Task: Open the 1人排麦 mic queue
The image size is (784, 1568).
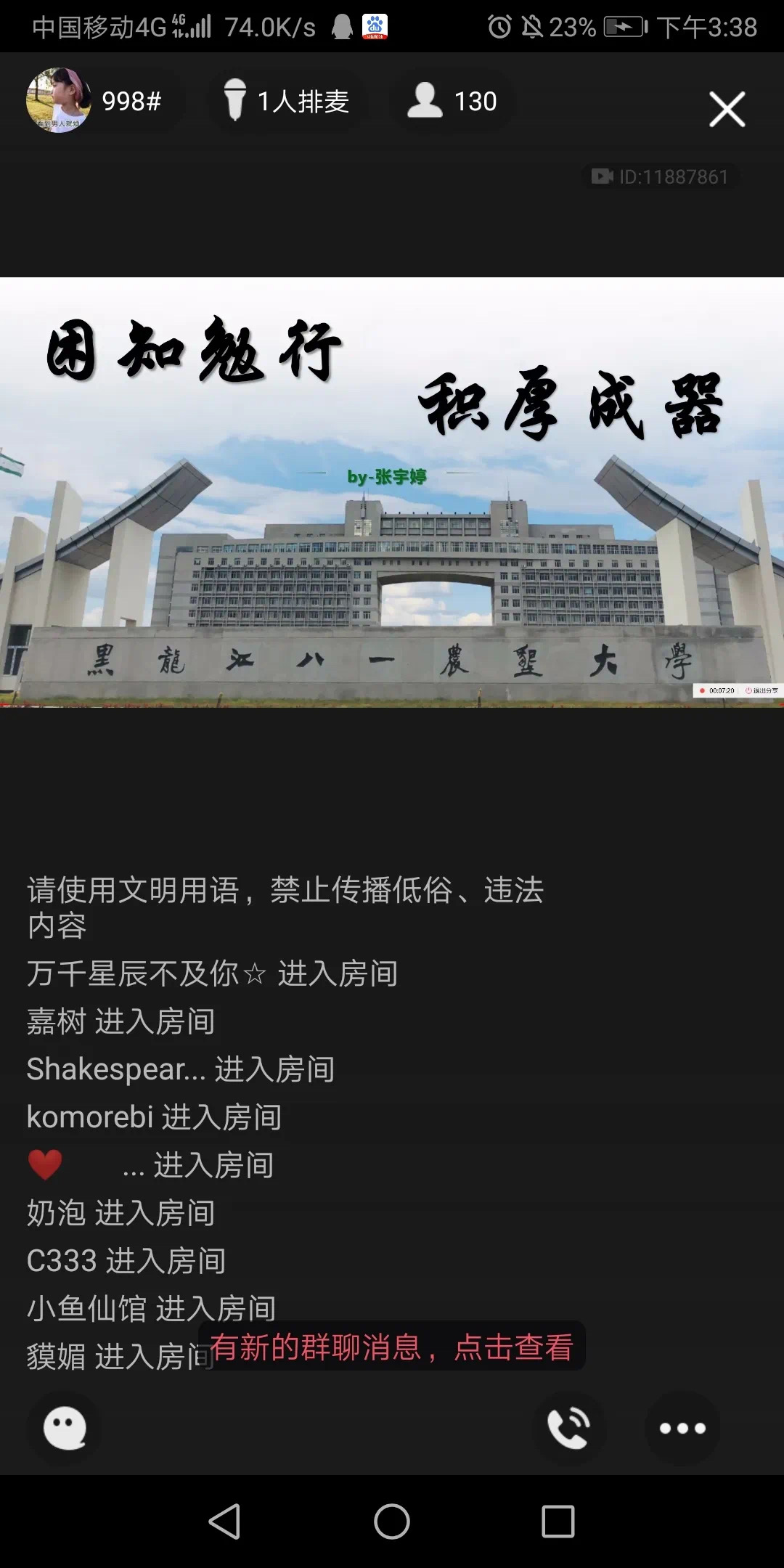Action: click(287, 101)
